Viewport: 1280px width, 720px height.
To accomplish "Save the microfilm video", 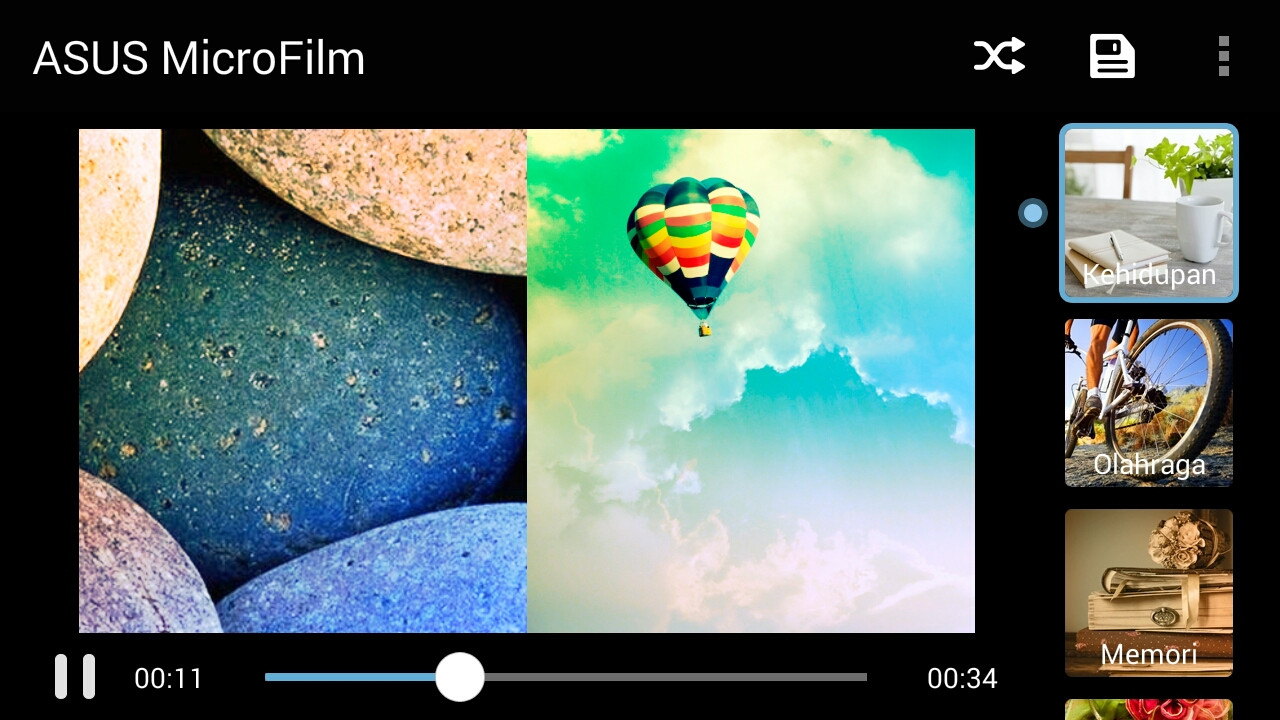I will (x=1112, y=56).
